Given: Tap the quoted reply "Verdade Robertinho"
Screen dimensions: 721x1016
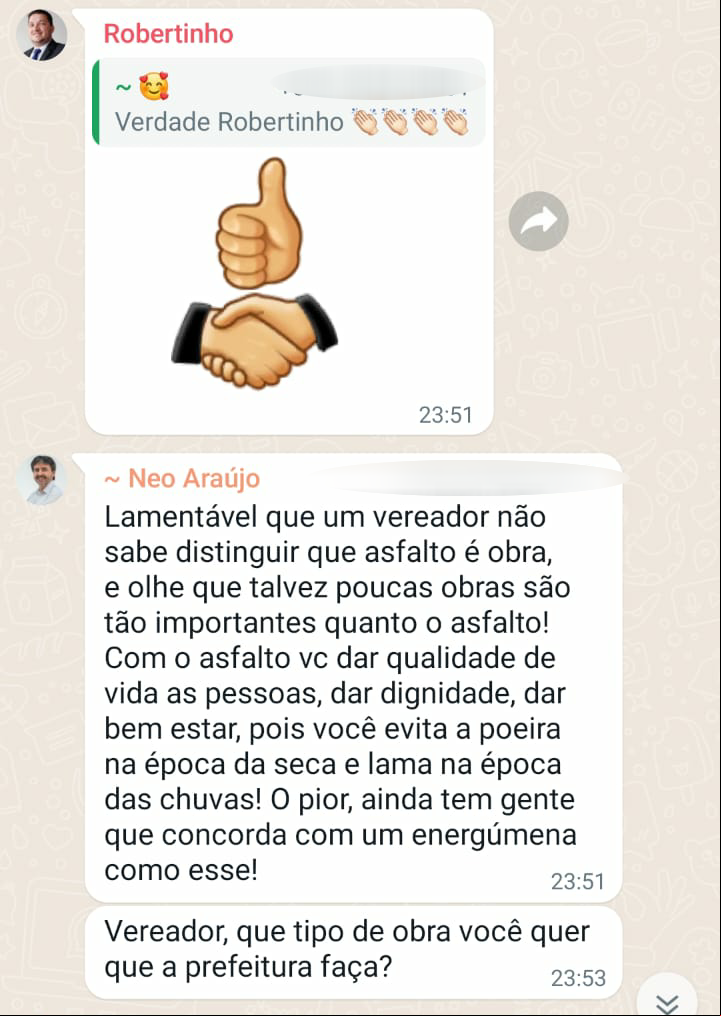Looking at the screenshot, I should point(289,104).
